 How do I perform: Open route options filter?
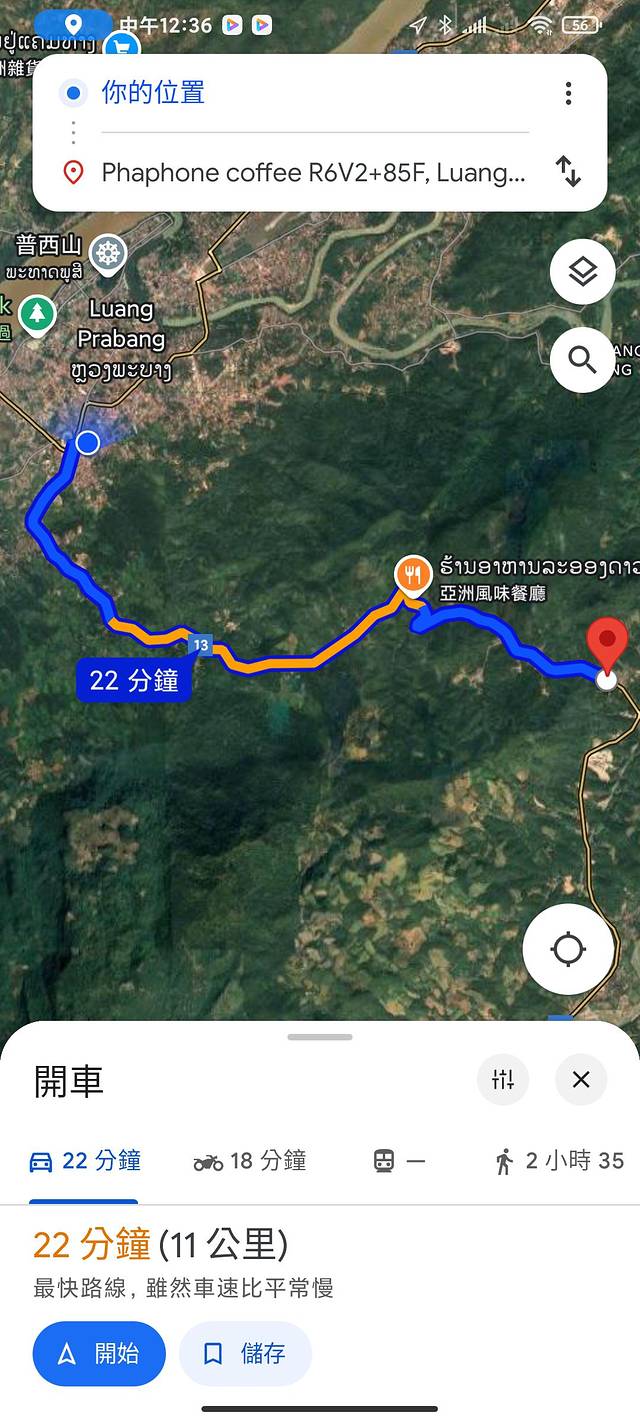(503, 1079)
